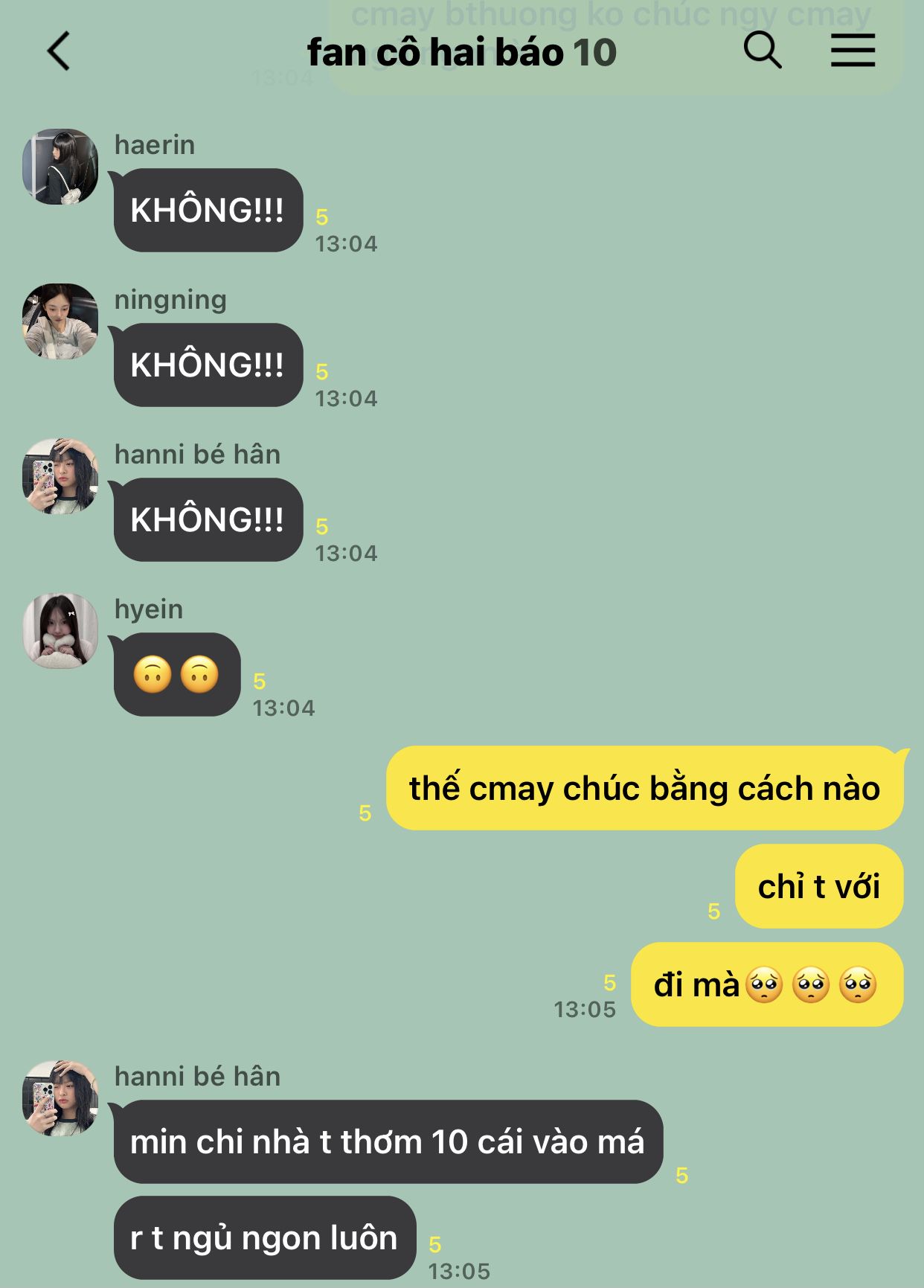Open haerin's profile picture

[x=60, y=167]
